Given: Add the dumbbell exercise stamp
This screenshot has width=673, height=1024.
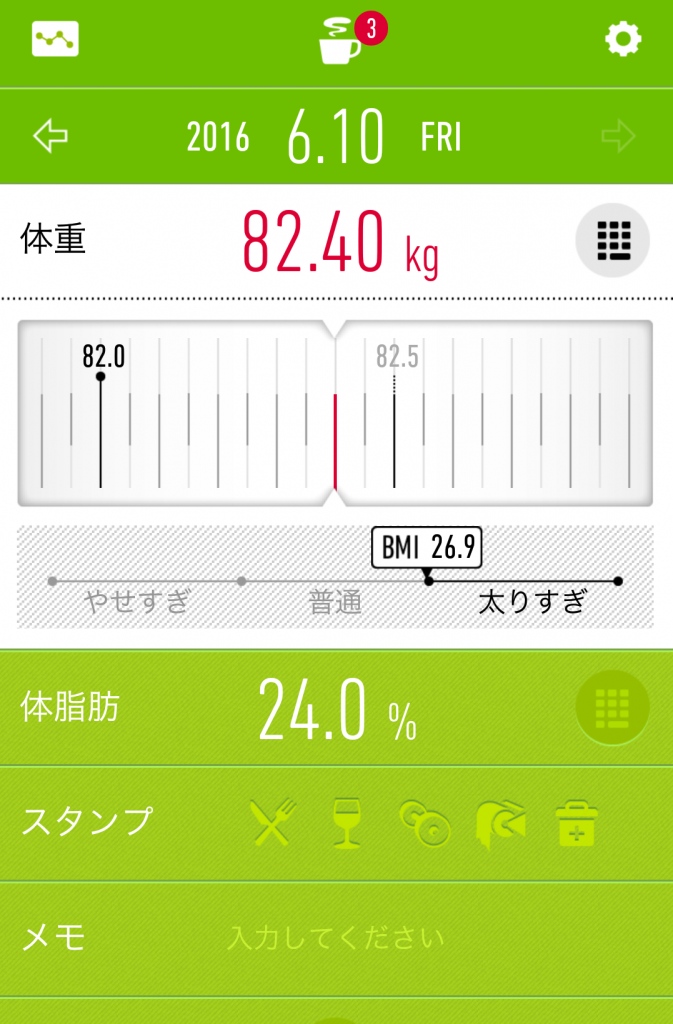Looking at the screenshot, I should click(x=423, y=823).
